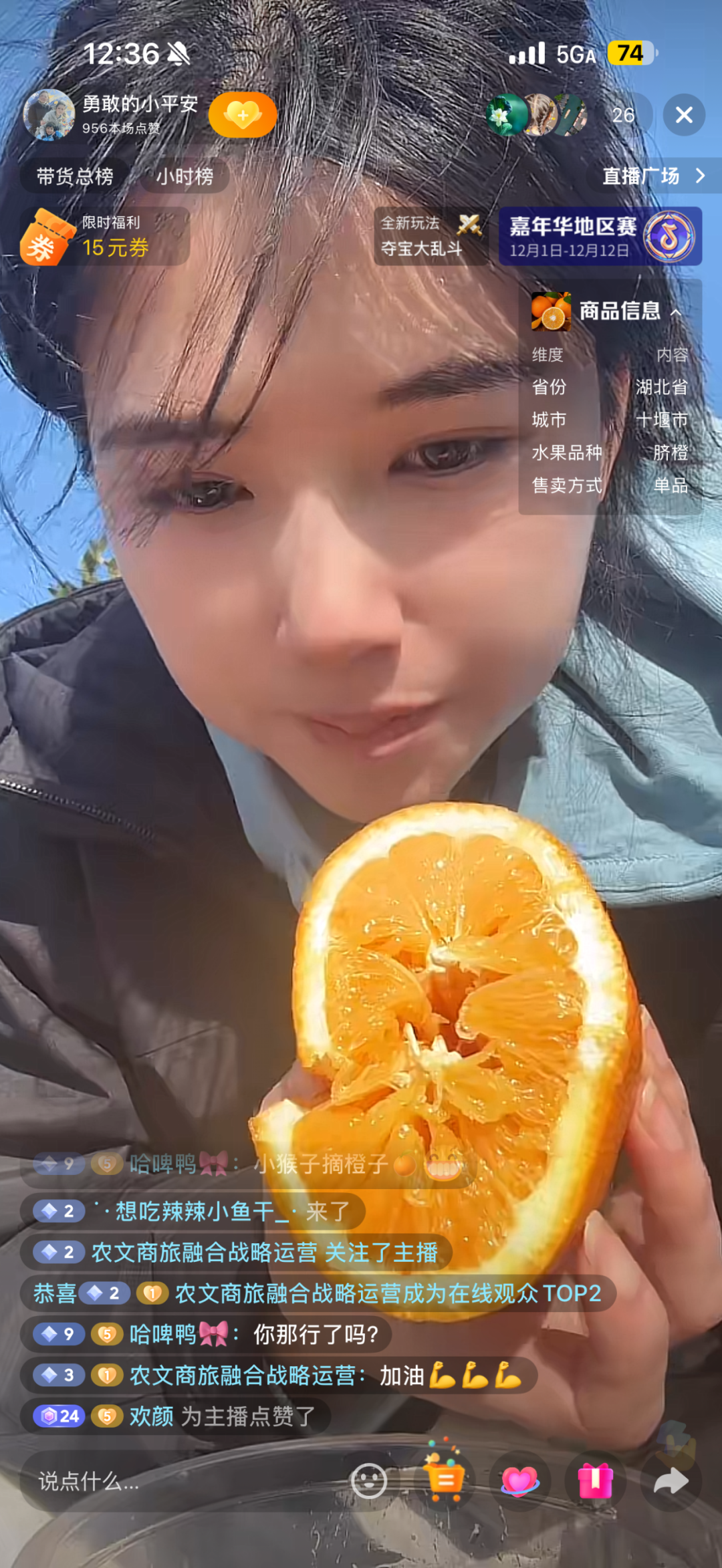This screenshot has width=722, height=1568.
Task: Close the live stream
Action: pos(683,115)
